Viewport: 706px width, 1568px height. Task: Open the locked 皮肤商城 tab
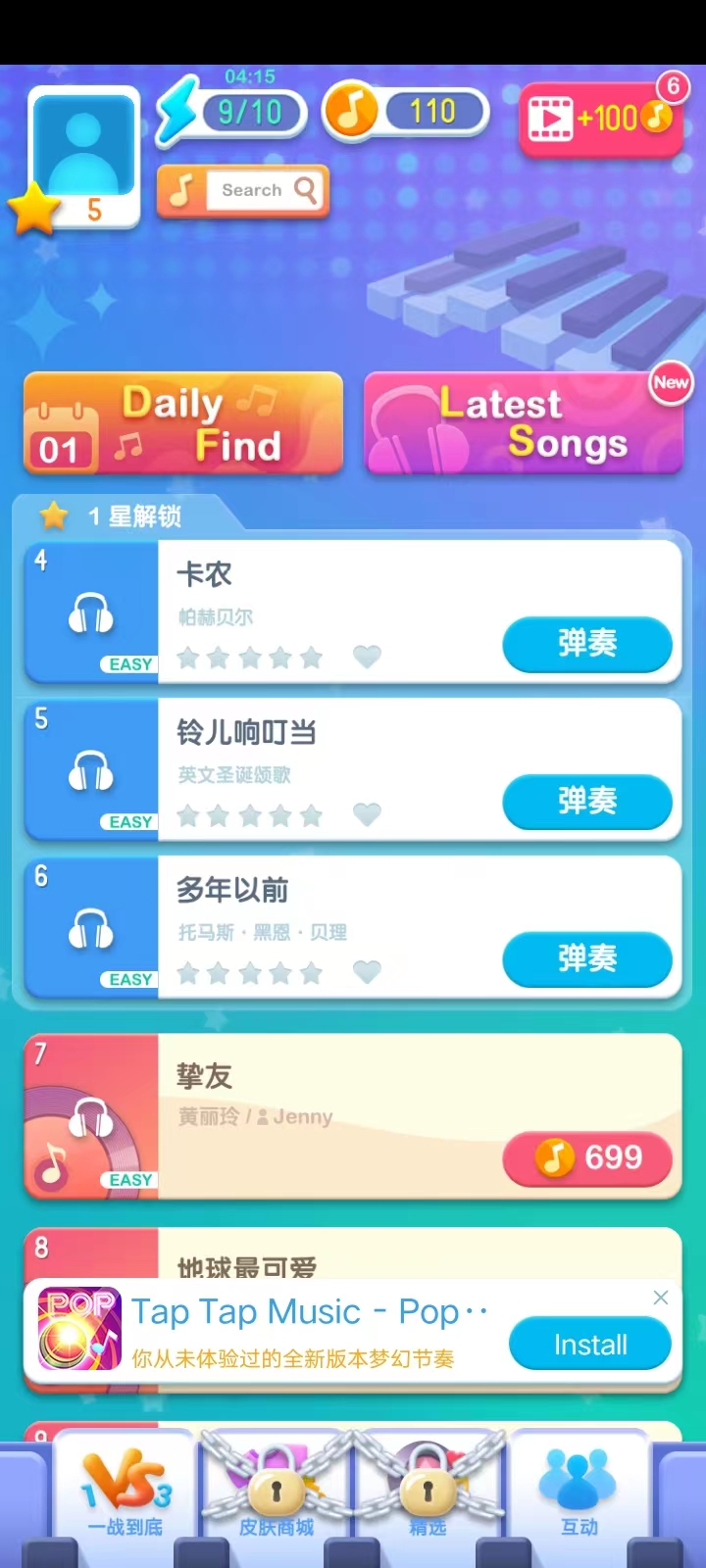[277, 1490]
